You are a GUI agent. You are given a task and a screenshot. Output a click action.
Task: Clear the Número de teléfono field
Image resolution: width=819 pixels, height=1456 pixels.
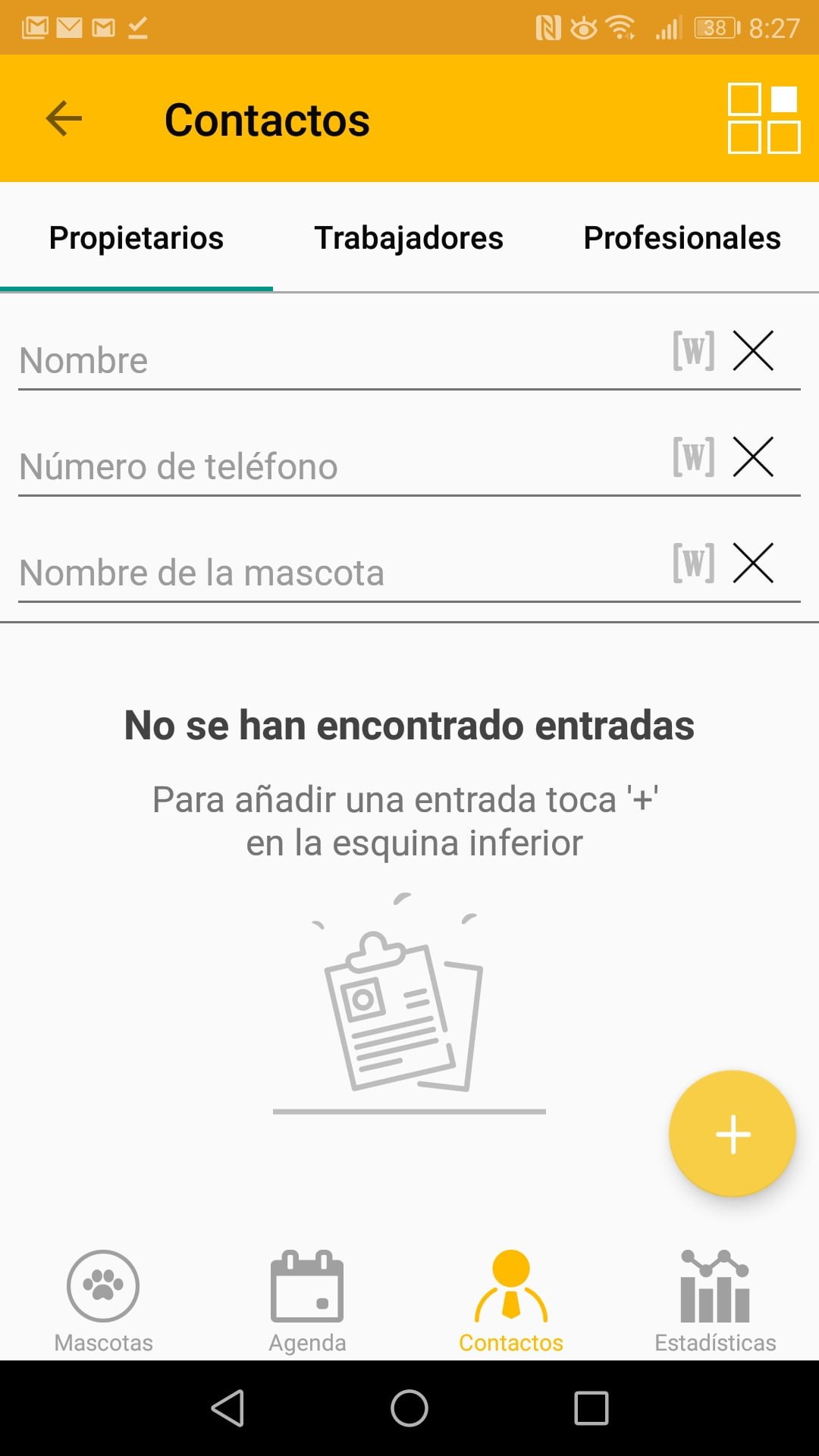tap(753, 457)
